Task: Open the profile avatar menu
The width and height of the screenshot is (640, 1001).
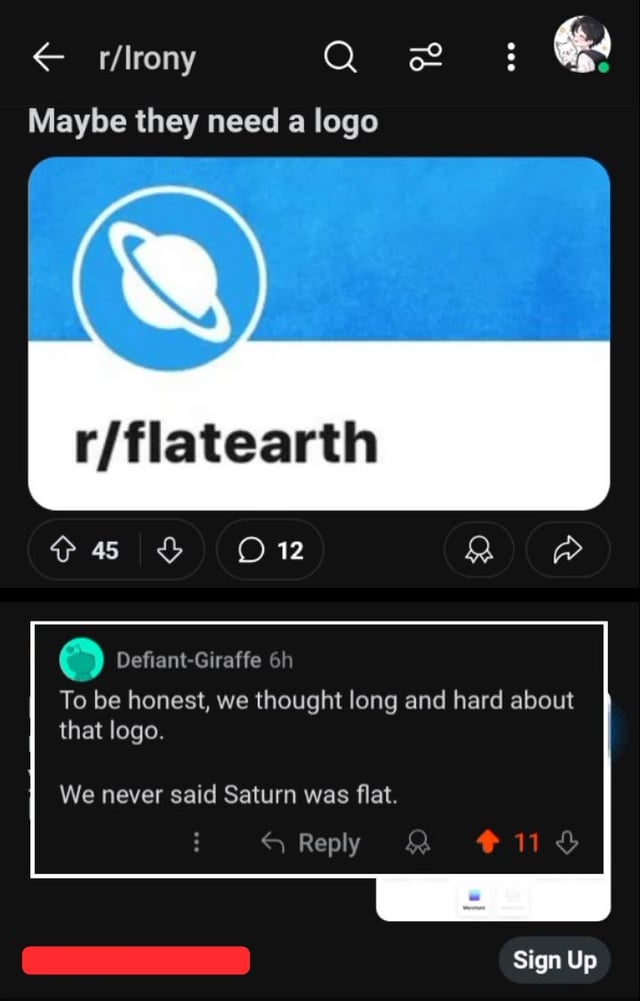Action: click(582, 45)
